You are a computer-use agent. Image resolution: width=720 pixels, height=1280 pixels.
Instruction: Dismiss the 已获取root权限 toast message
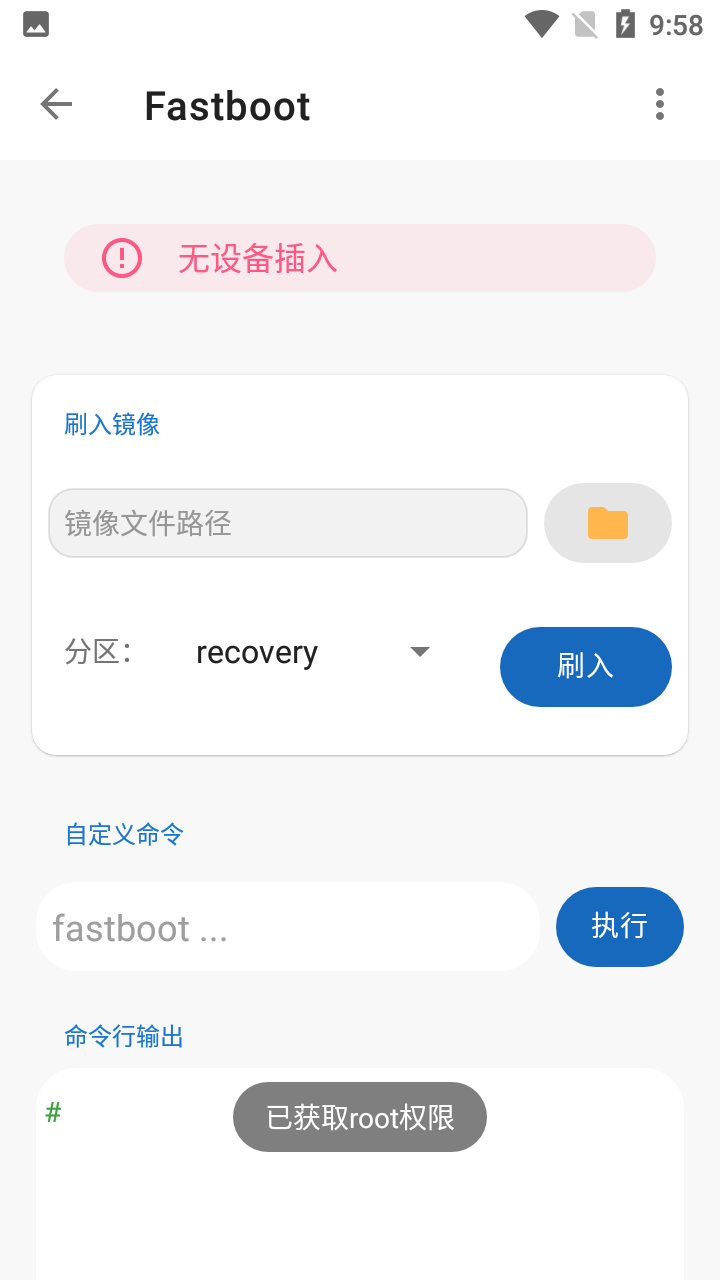point(360,1117)
